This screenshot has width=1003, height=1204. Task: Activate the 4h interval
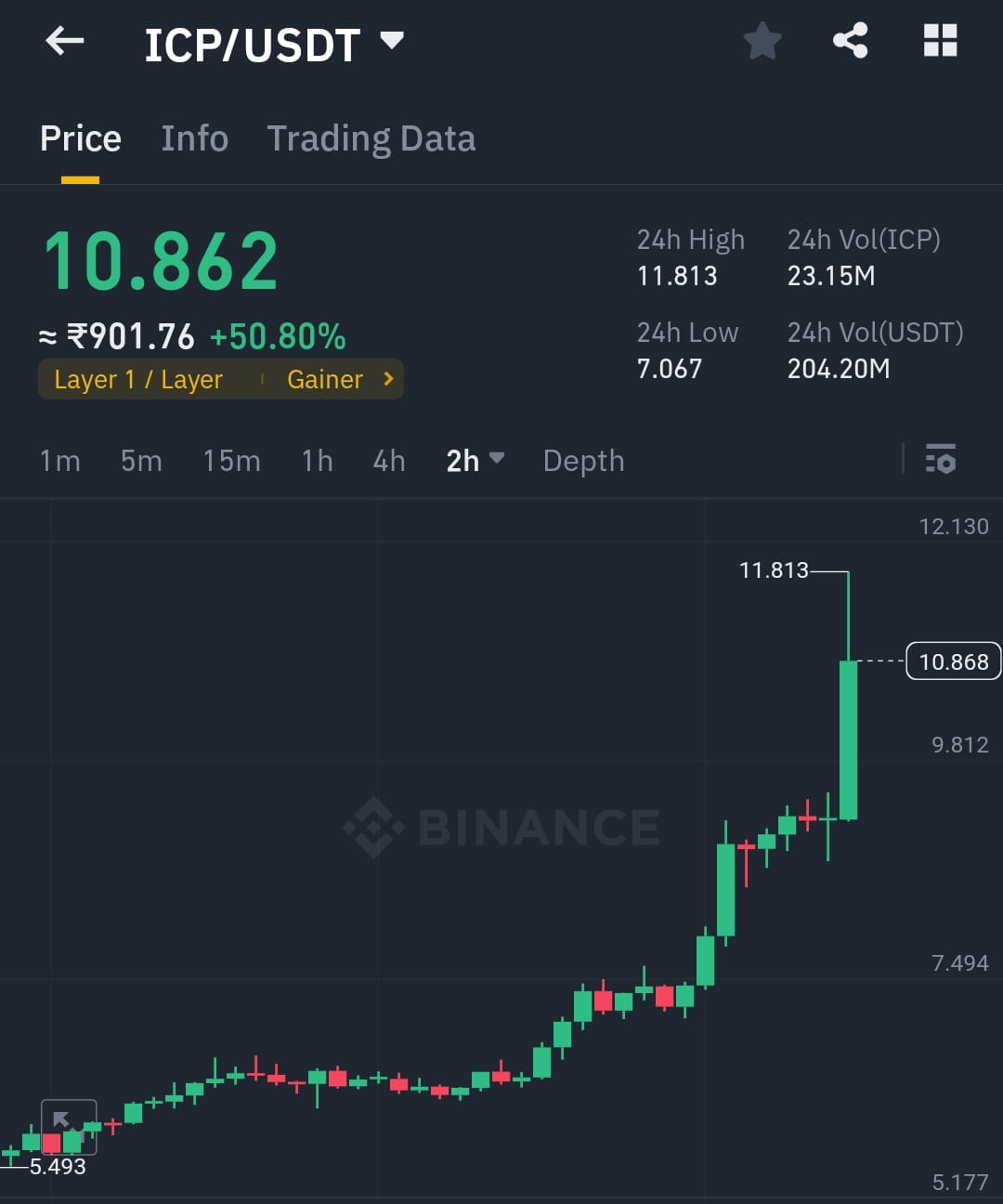389,461
